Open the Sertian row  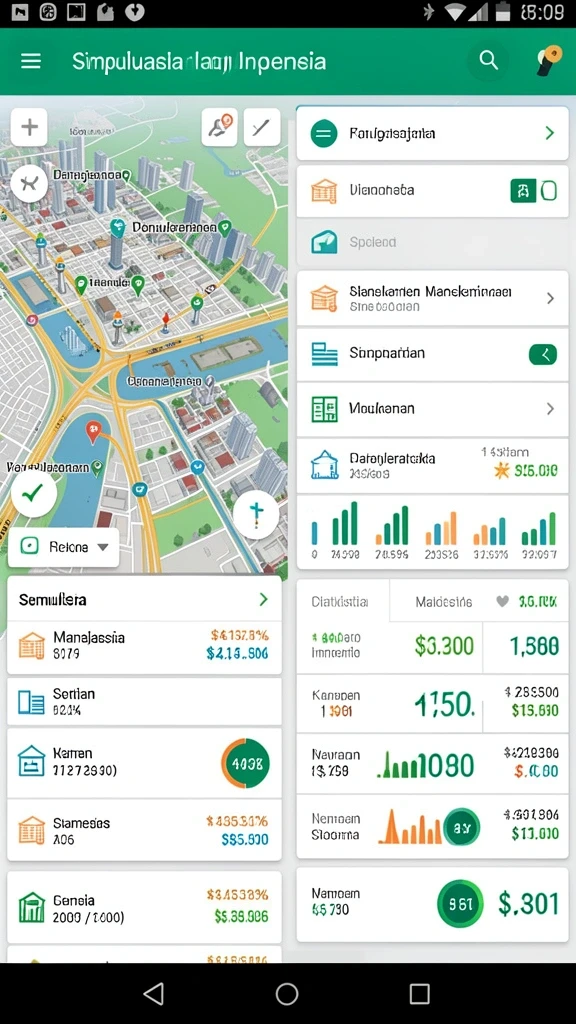coord(144,701)
